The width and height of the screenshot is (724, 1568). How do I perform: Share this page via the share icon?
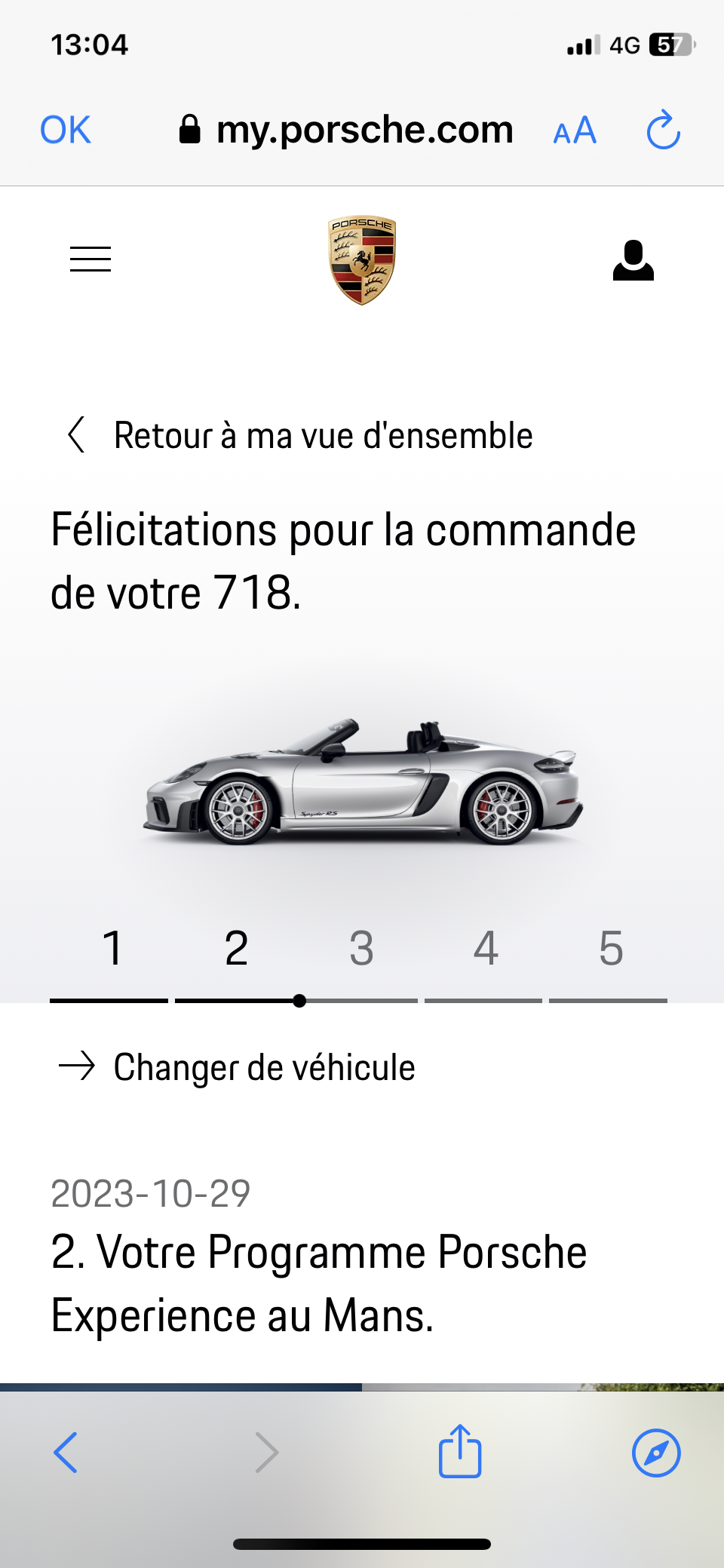click(460, 1451)
